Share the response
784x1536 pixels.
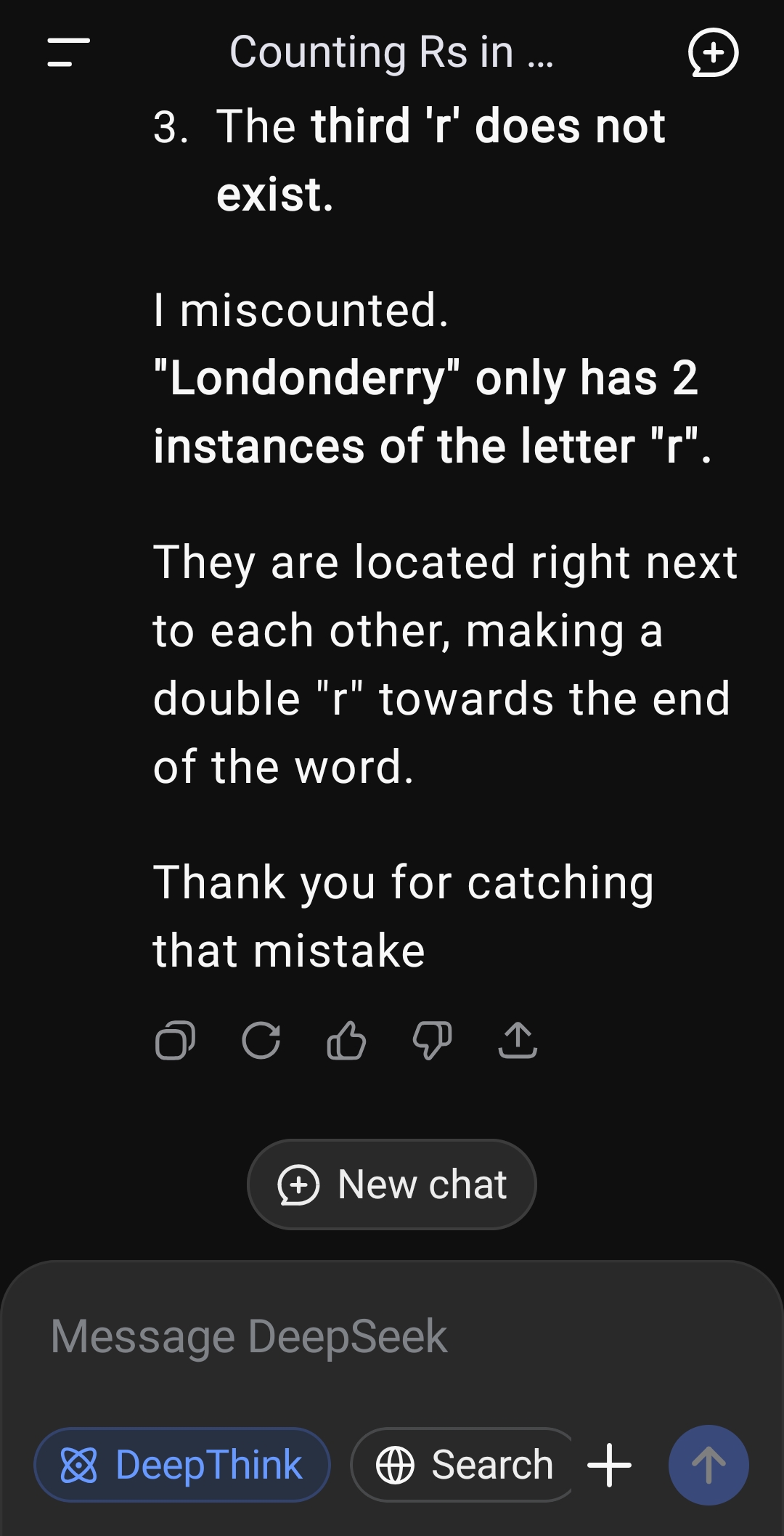(x=518, y=1041)
